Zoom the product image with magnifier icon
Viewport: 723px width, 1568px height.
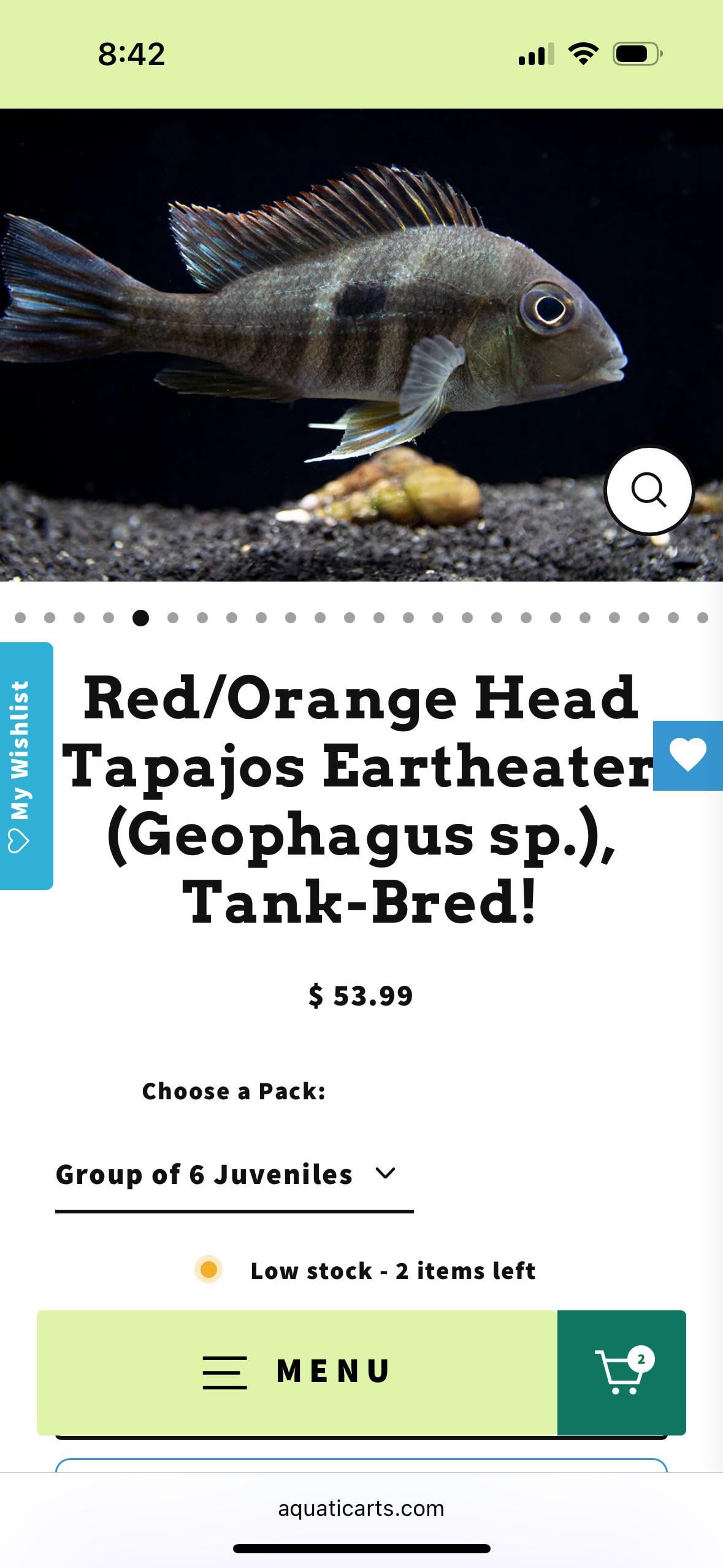tap(648, 490)
